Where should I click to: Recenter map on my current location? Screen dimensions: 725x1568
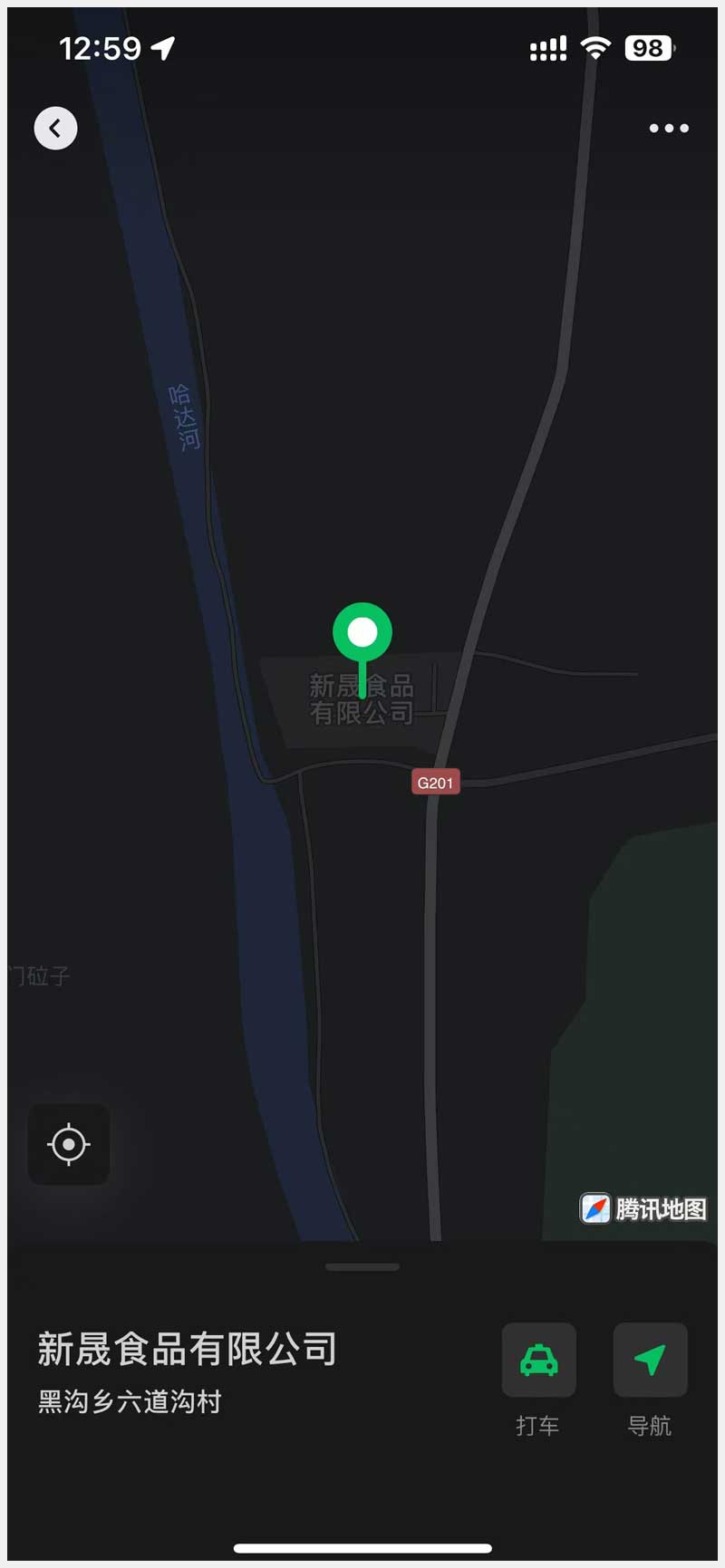click(x=69, y=1144)
